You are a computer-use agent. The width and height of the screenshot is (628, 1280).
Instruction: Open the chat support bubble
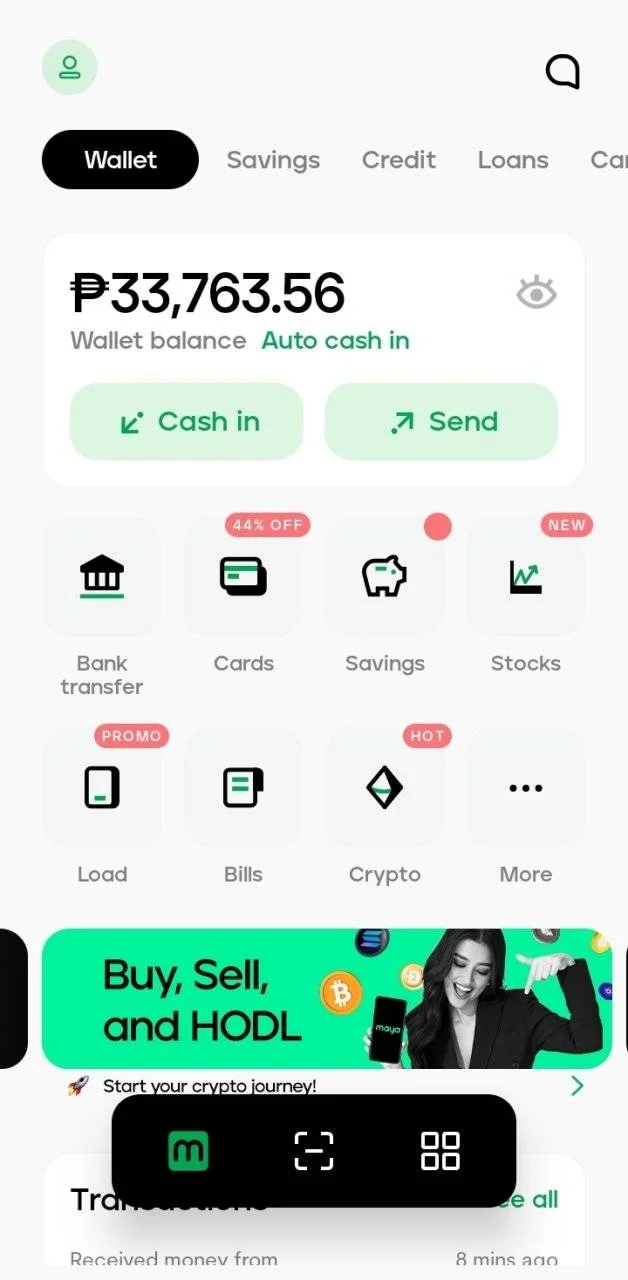(x=562, y=71)
